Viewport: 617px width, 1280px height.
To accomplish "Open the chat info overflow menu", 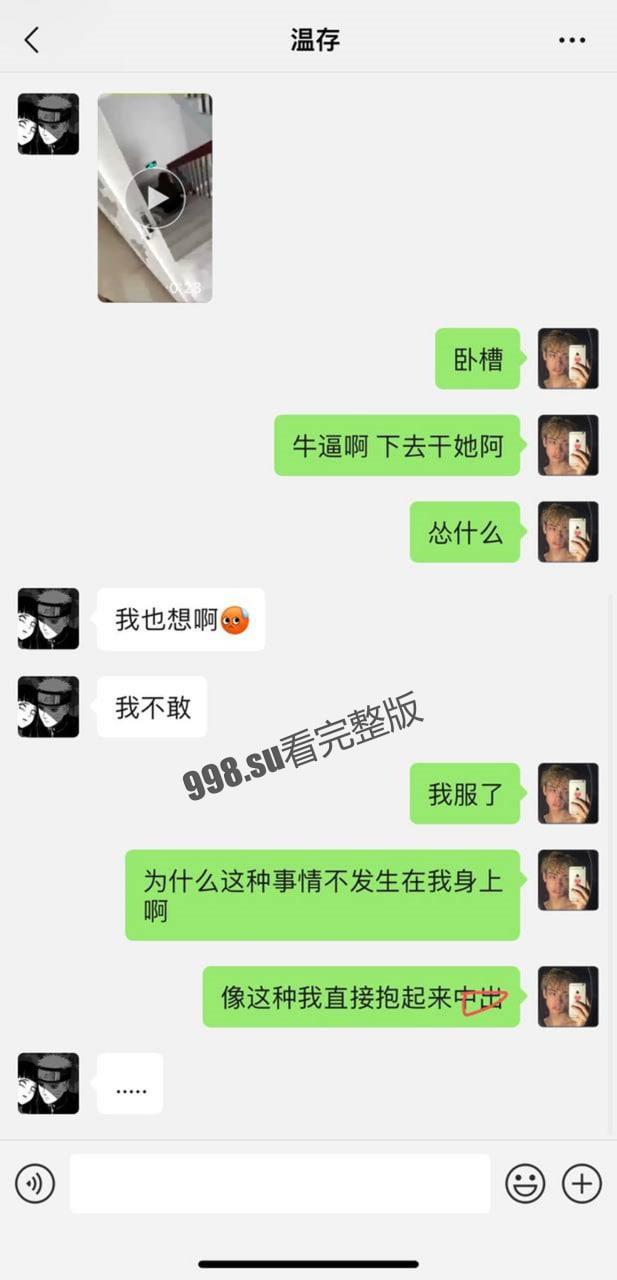I will coord(572,40).
